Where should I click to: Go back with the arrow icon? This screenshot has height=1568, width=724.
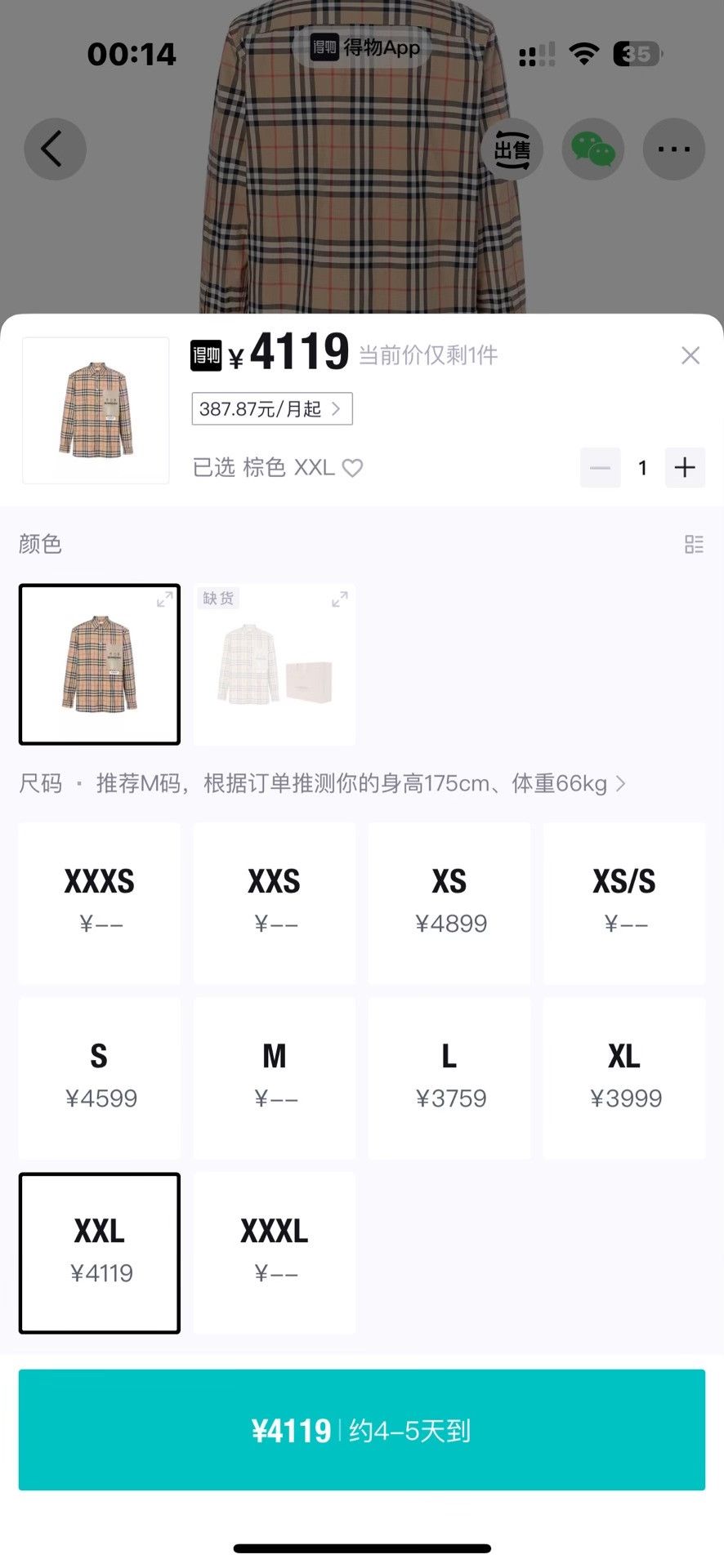click(x=55, y=149)
